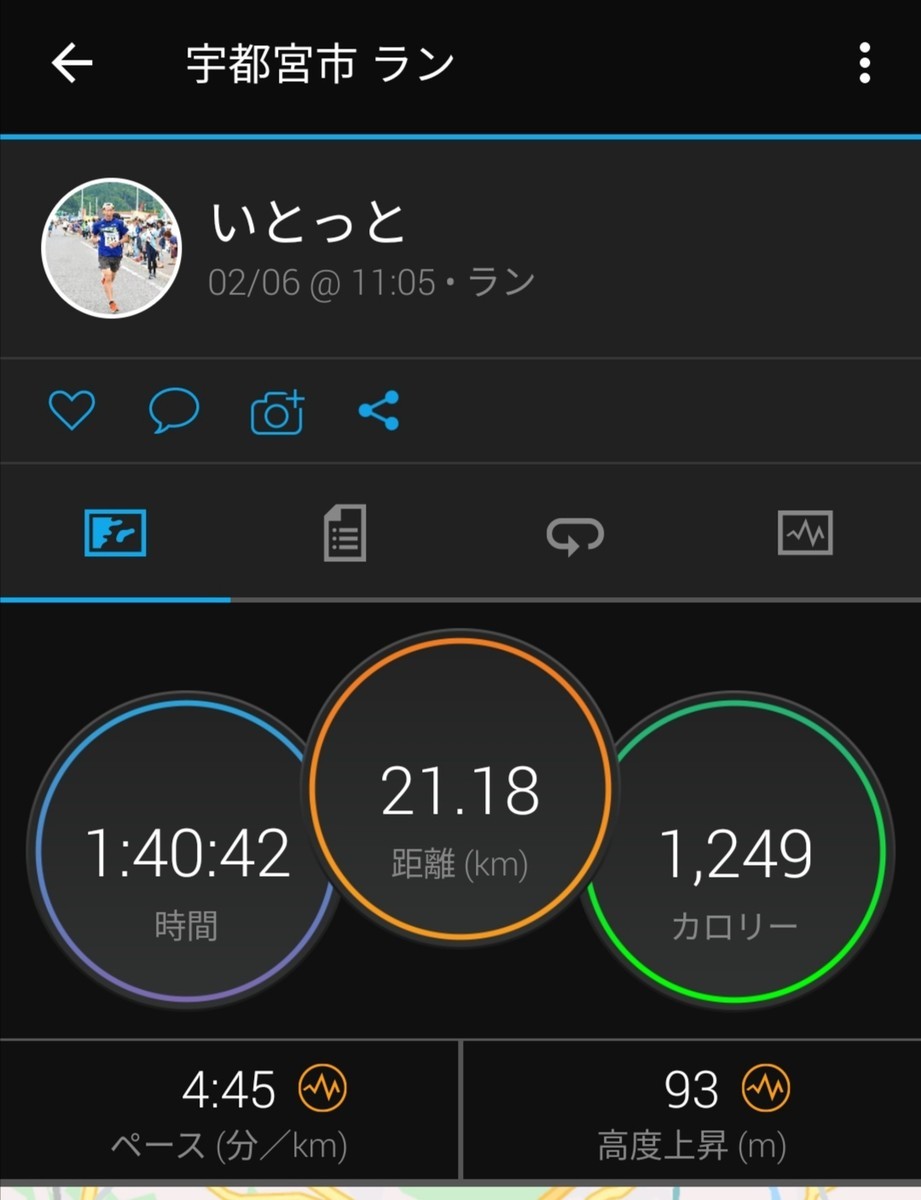921x1200 pixels.
Task: Go back using the arrow
Action: [x=72, y=64]
